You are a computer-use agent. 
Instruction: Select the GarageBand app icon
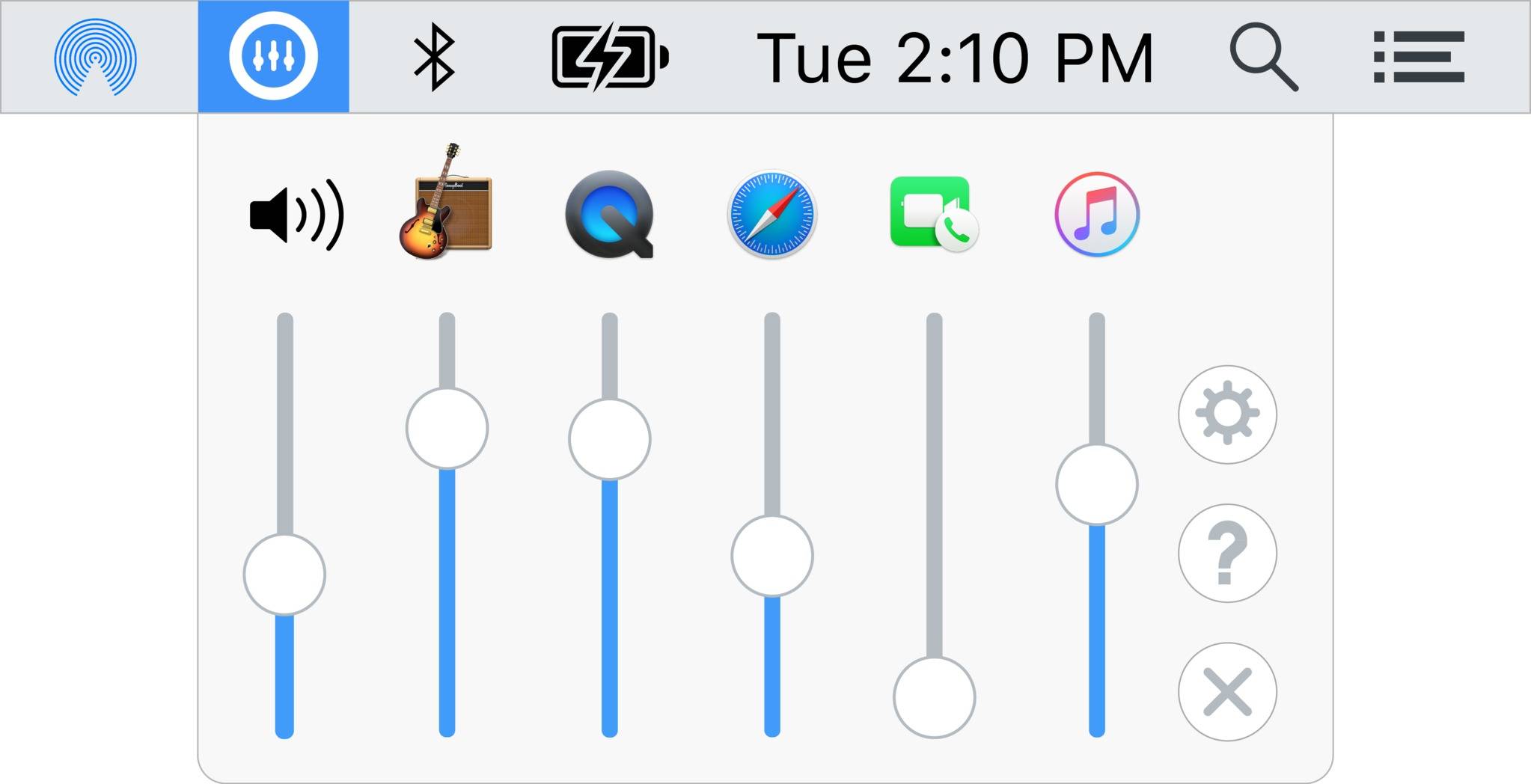coord(445,202)
